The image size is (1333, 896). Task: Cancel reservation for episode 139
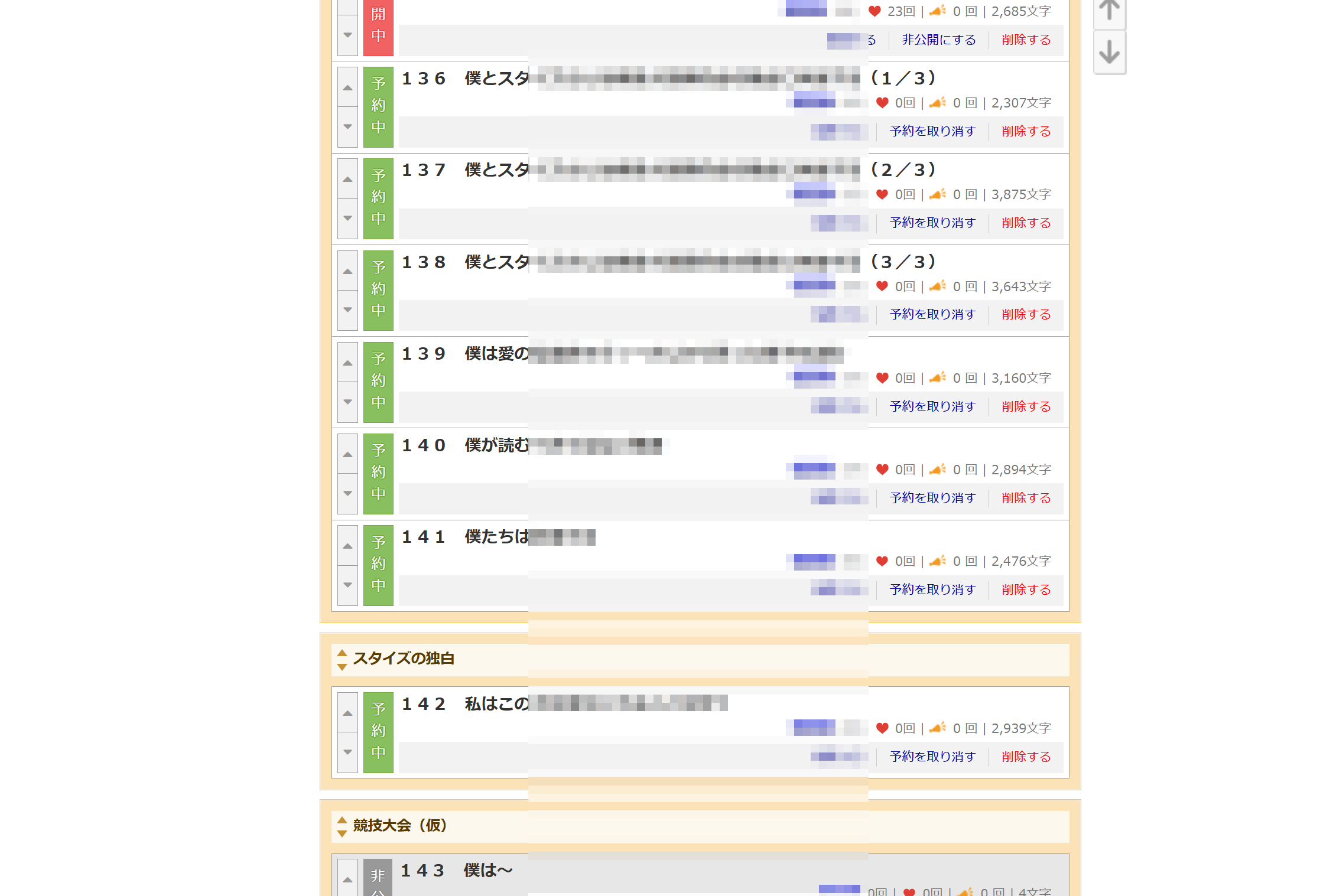click(932, 406)
